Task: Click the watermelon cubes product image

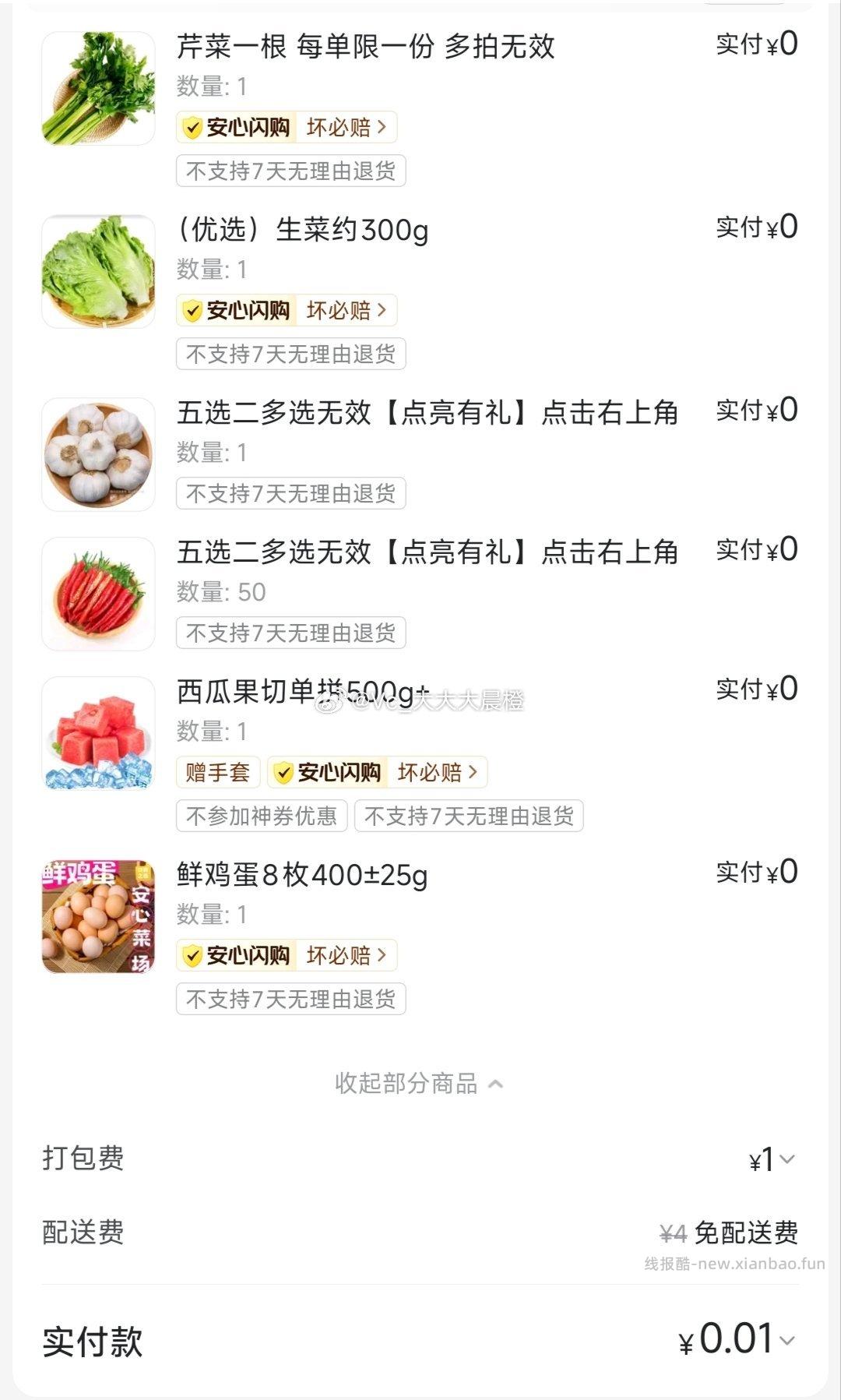Action: point(97,732)
